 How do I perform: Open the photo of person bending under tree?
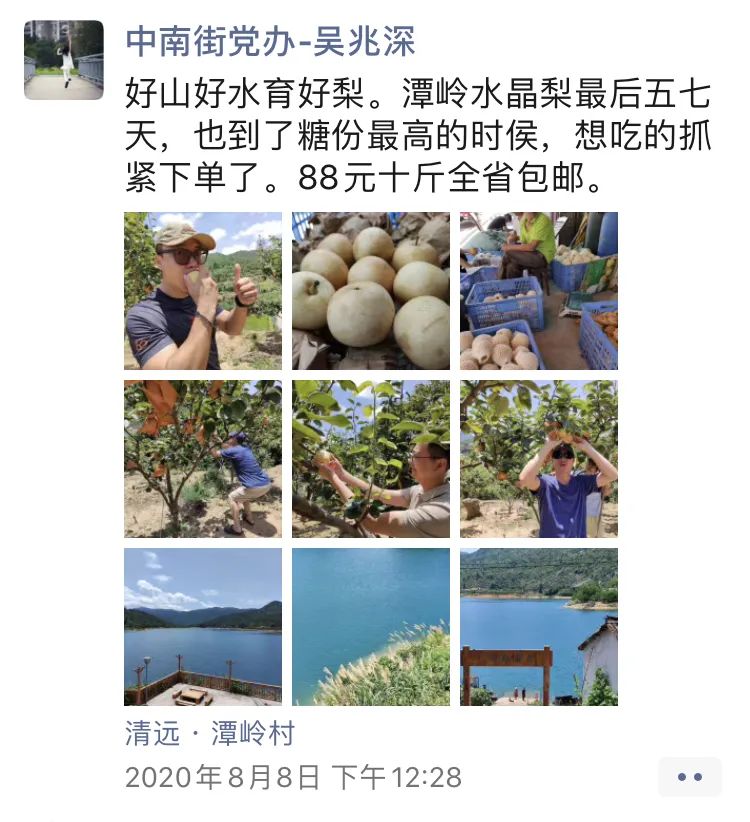203,459
